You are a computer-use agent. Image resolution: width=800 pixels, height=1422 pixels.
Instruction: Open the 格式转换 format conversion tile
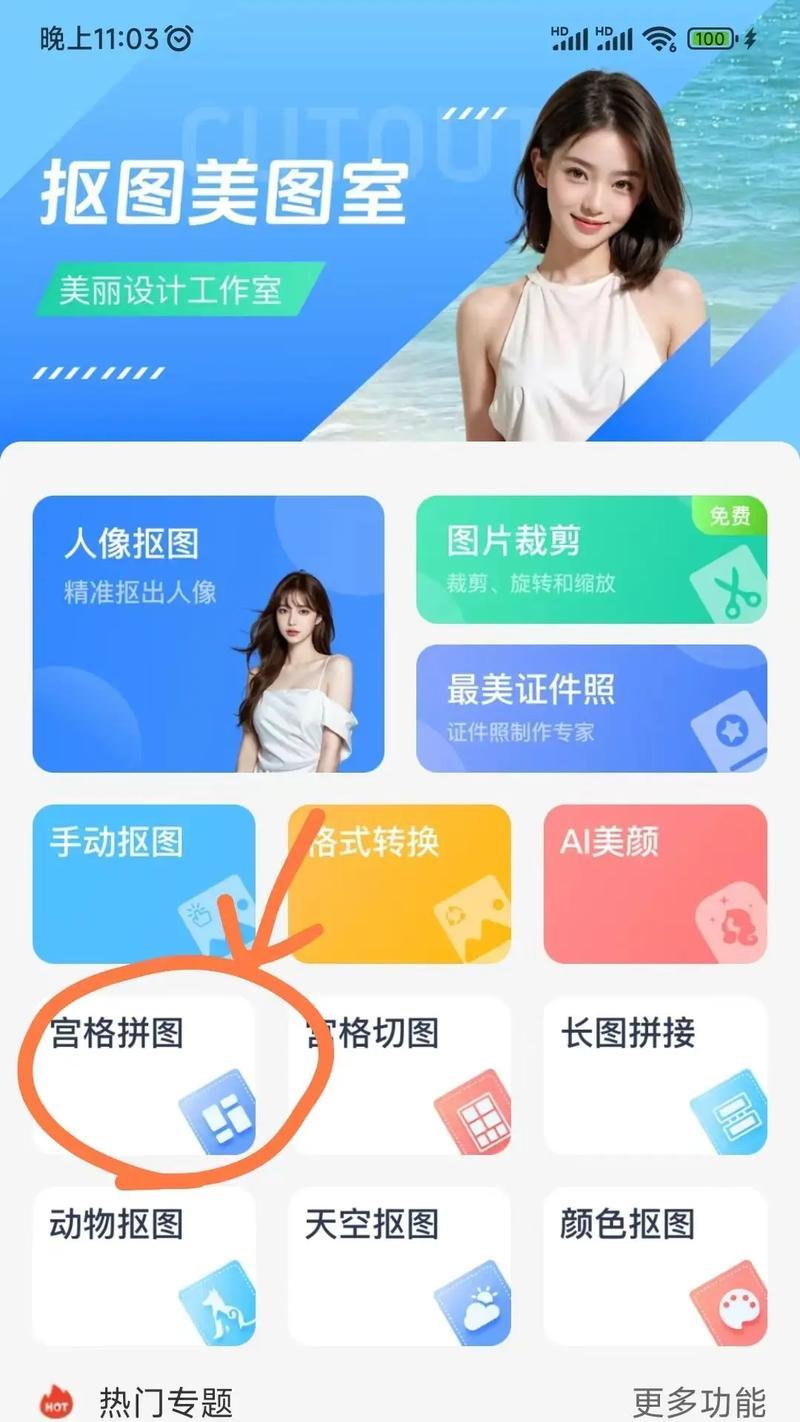pyautogui.click(x=400, y=884)
